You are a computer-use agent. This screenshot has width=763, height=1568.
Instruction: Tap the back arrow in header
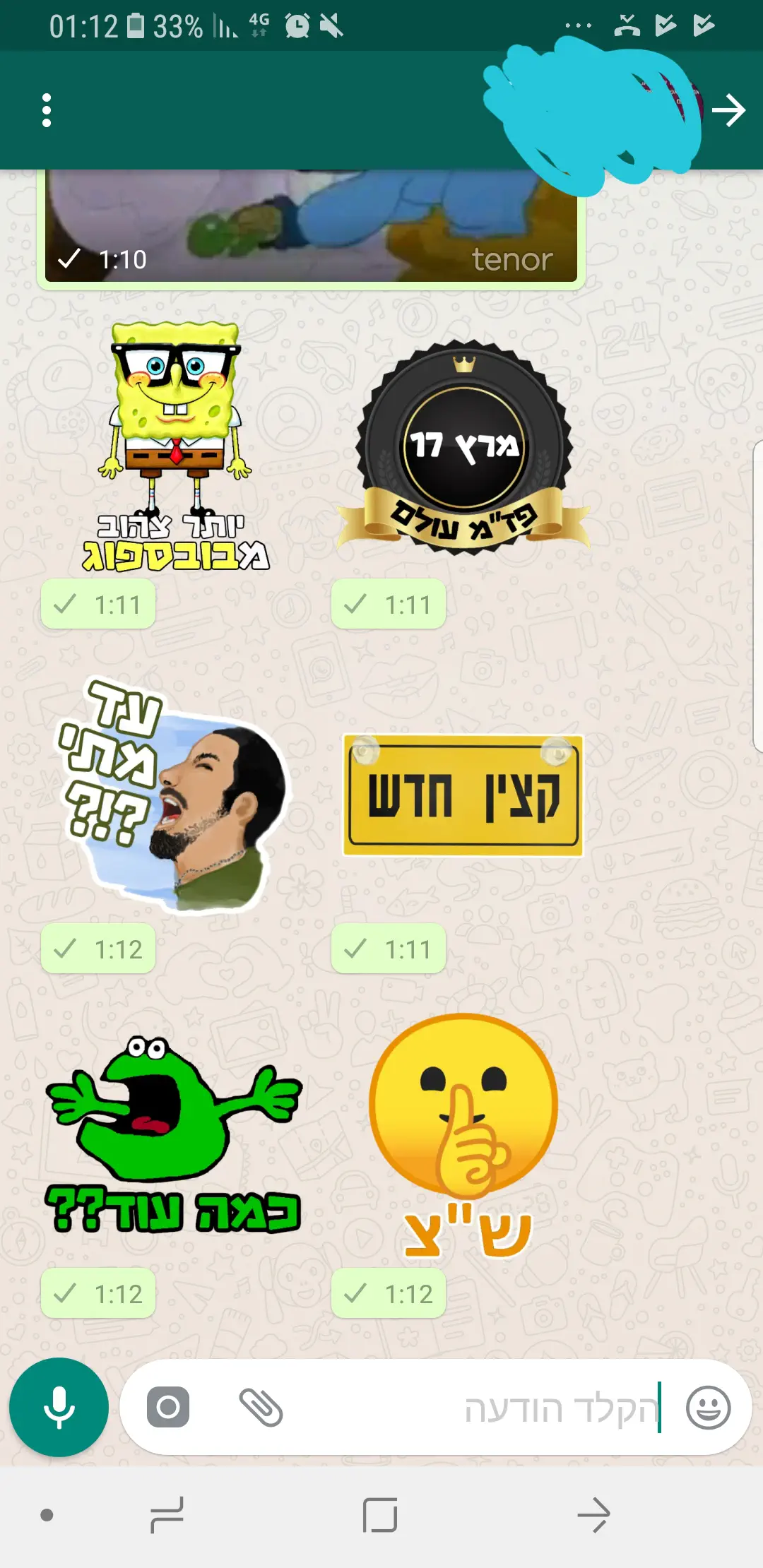728,110
